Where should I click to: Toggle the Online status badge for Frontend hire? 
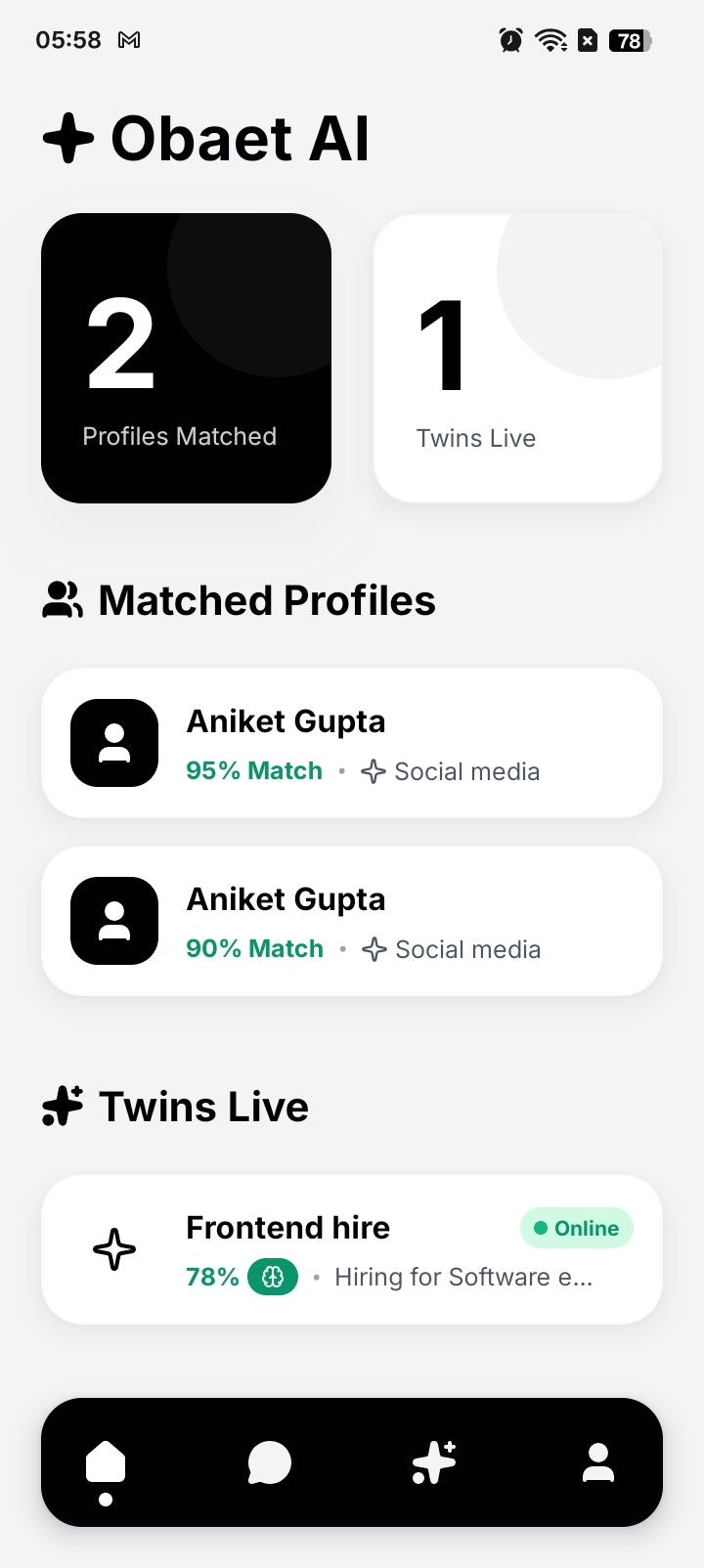(x=576, y=1228)
